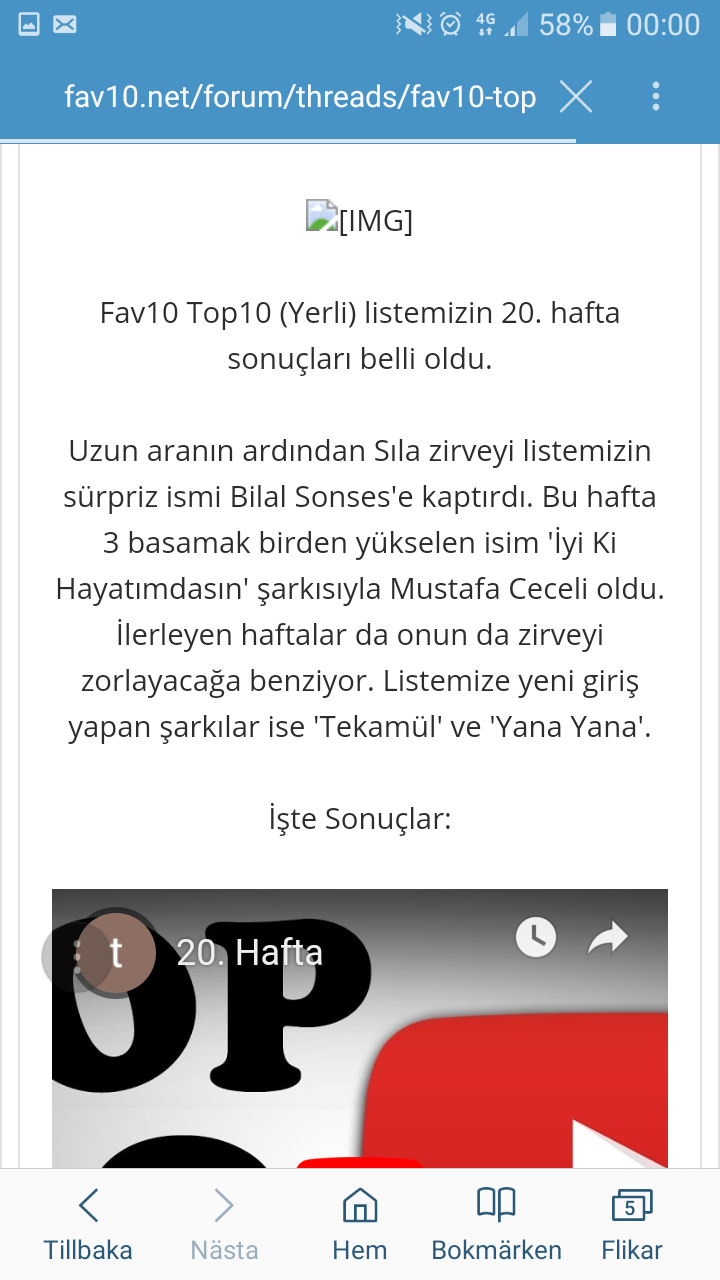Open the channel avatar on the video
Screen dimensions: 720x1280
[x=116, y=953]
